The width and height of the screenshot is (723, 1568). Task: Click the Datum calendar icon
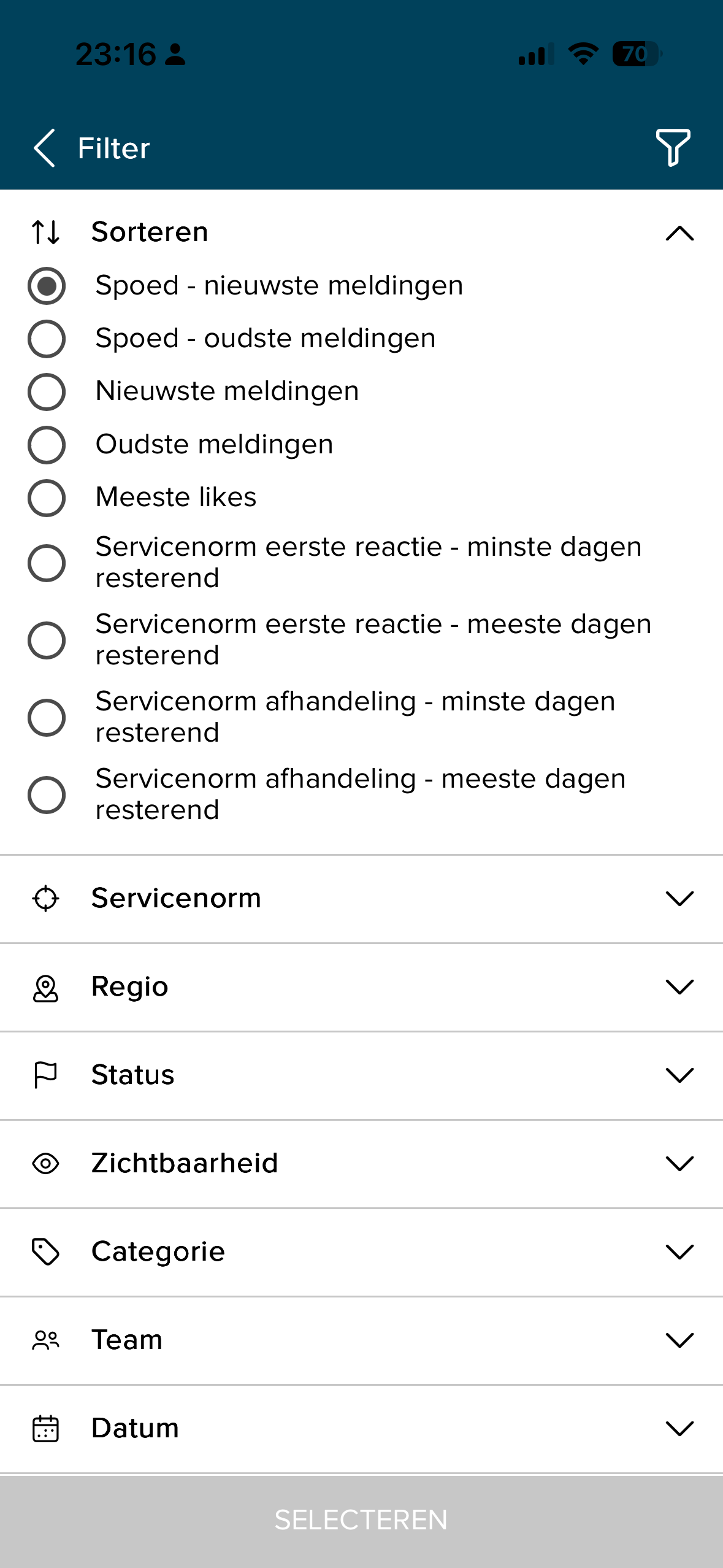click(x=46, y=1428)
